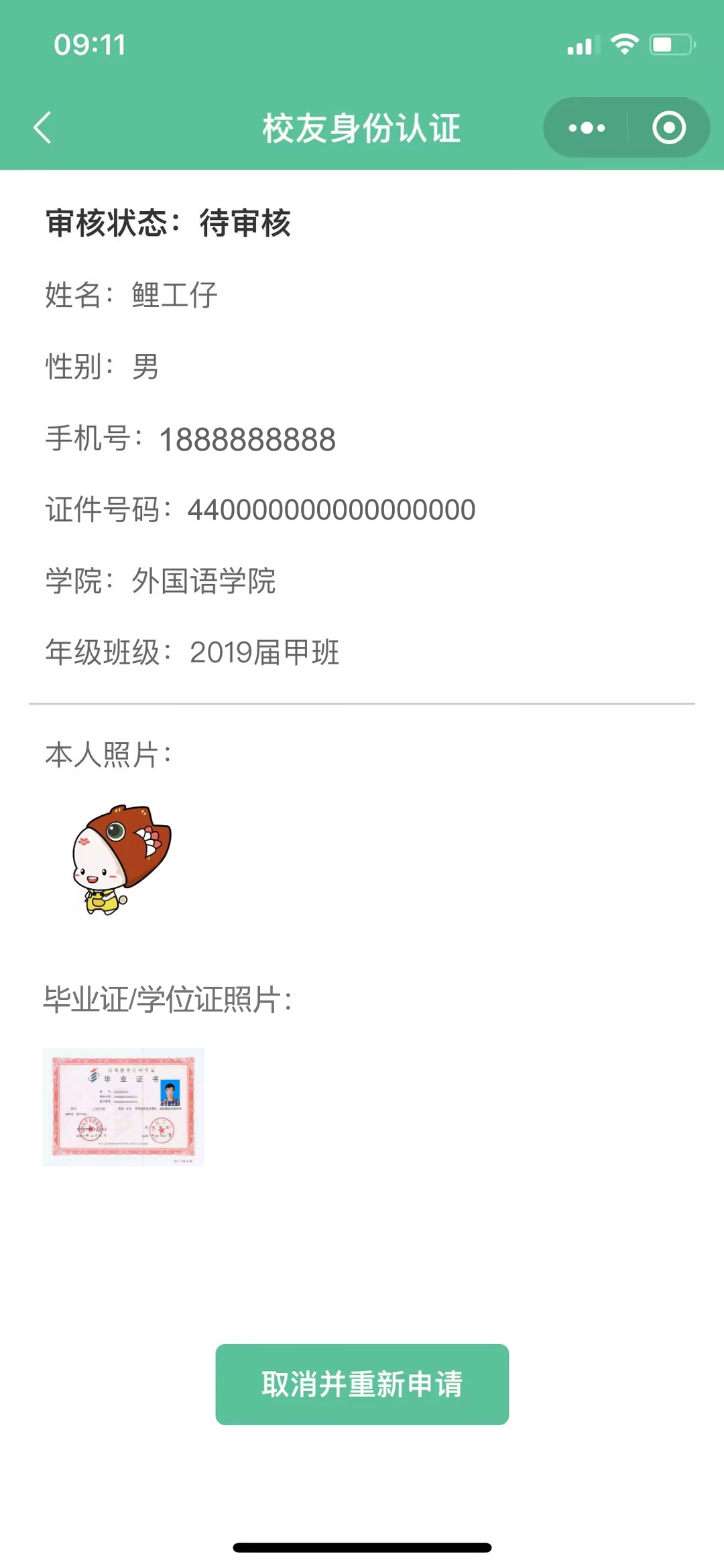
Task: Tap the 09:11 clock in status bar
Action: coord(89,45)
